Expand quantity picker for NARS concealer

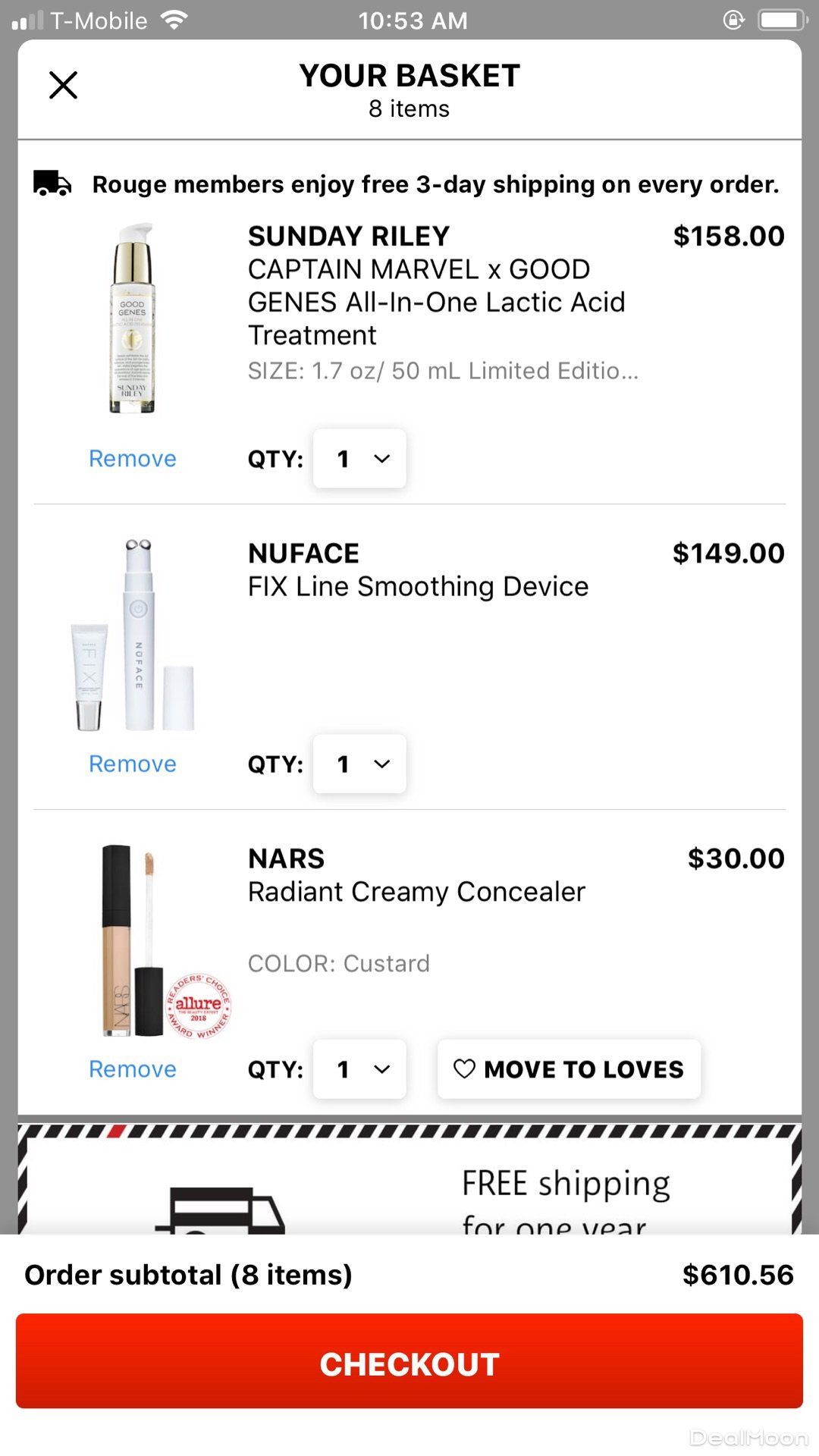coord(359,1069)
